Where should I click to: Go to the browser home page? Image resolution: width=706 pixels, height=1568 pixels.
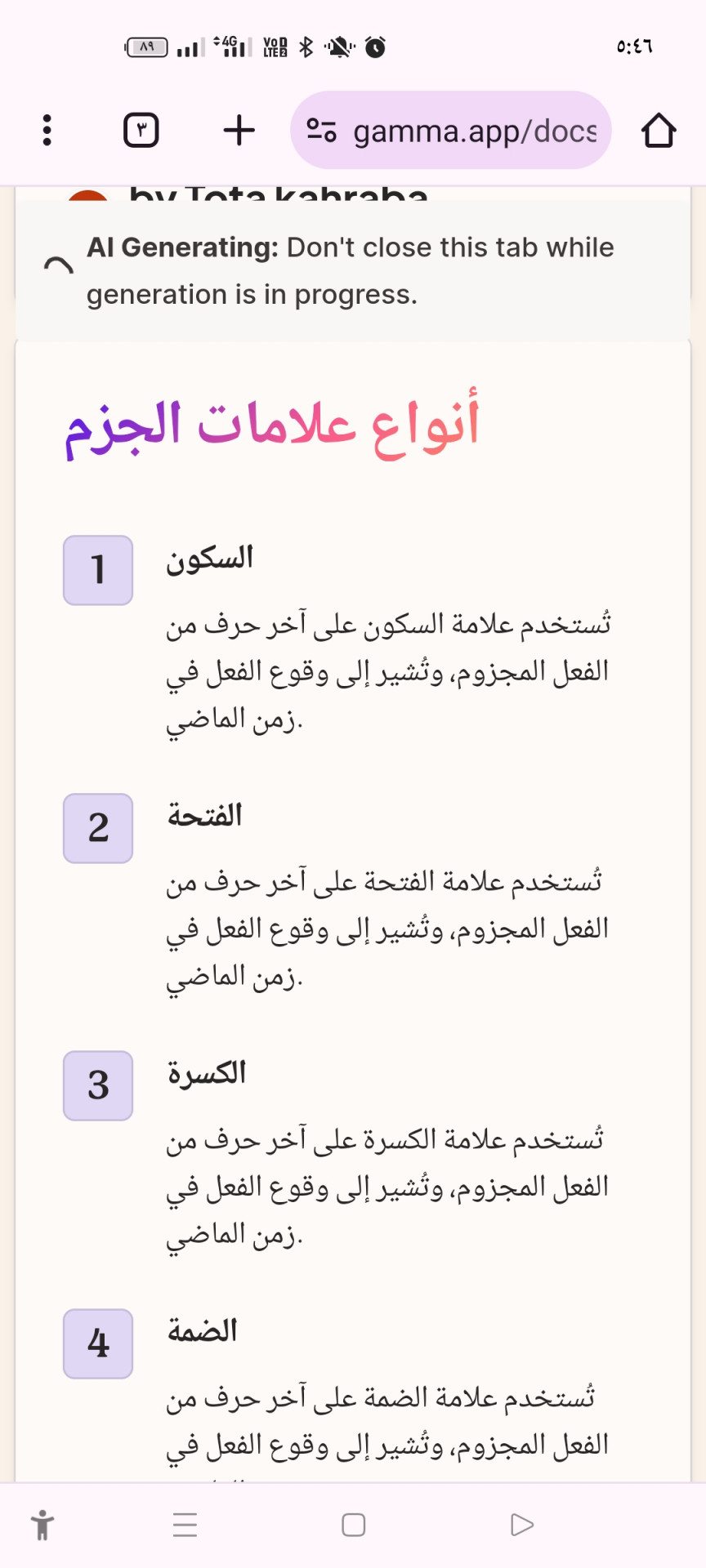(x=659, y=130)
